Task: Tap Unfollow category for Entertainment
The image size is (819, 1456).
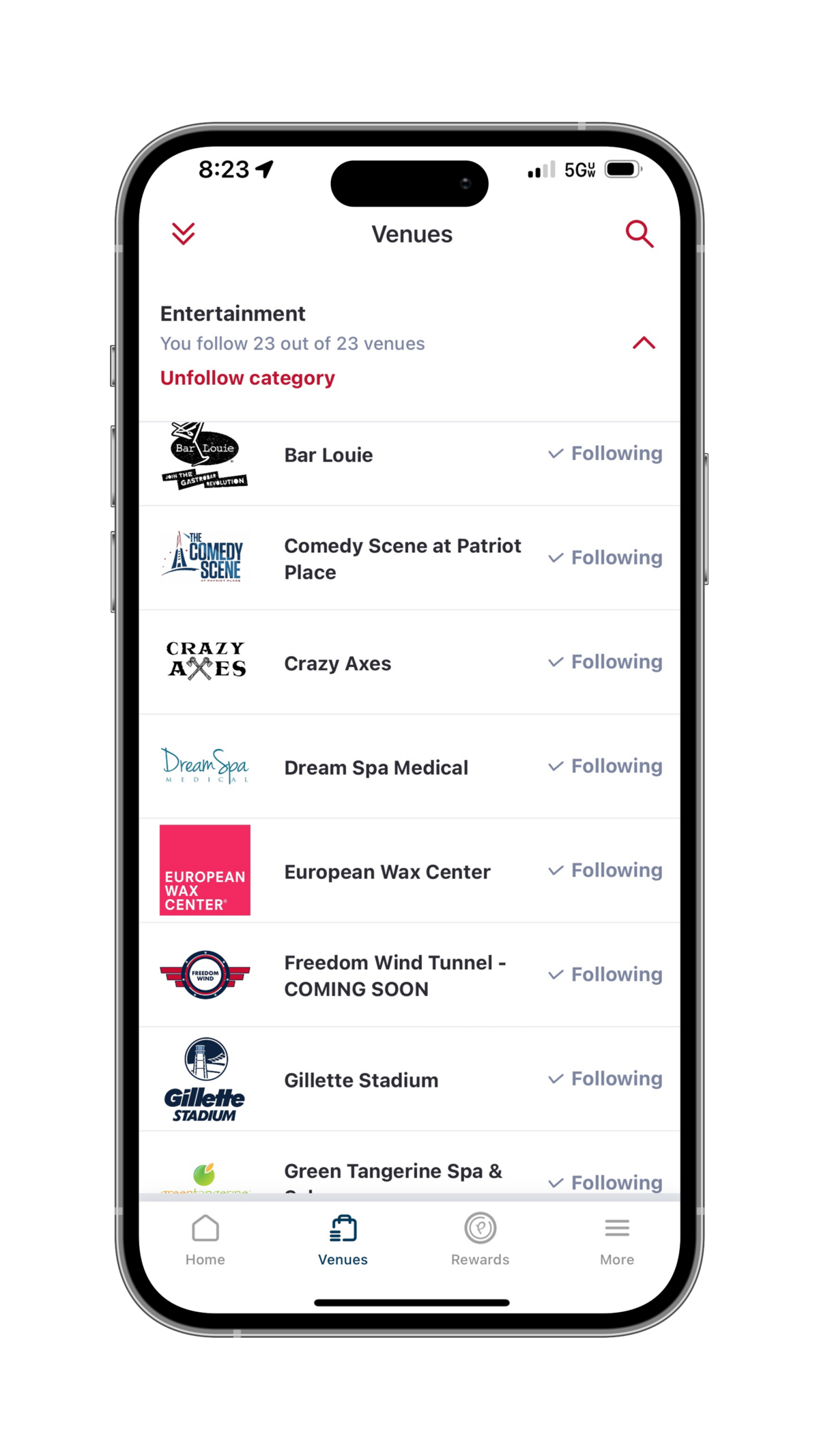Action: click(246, 377)
